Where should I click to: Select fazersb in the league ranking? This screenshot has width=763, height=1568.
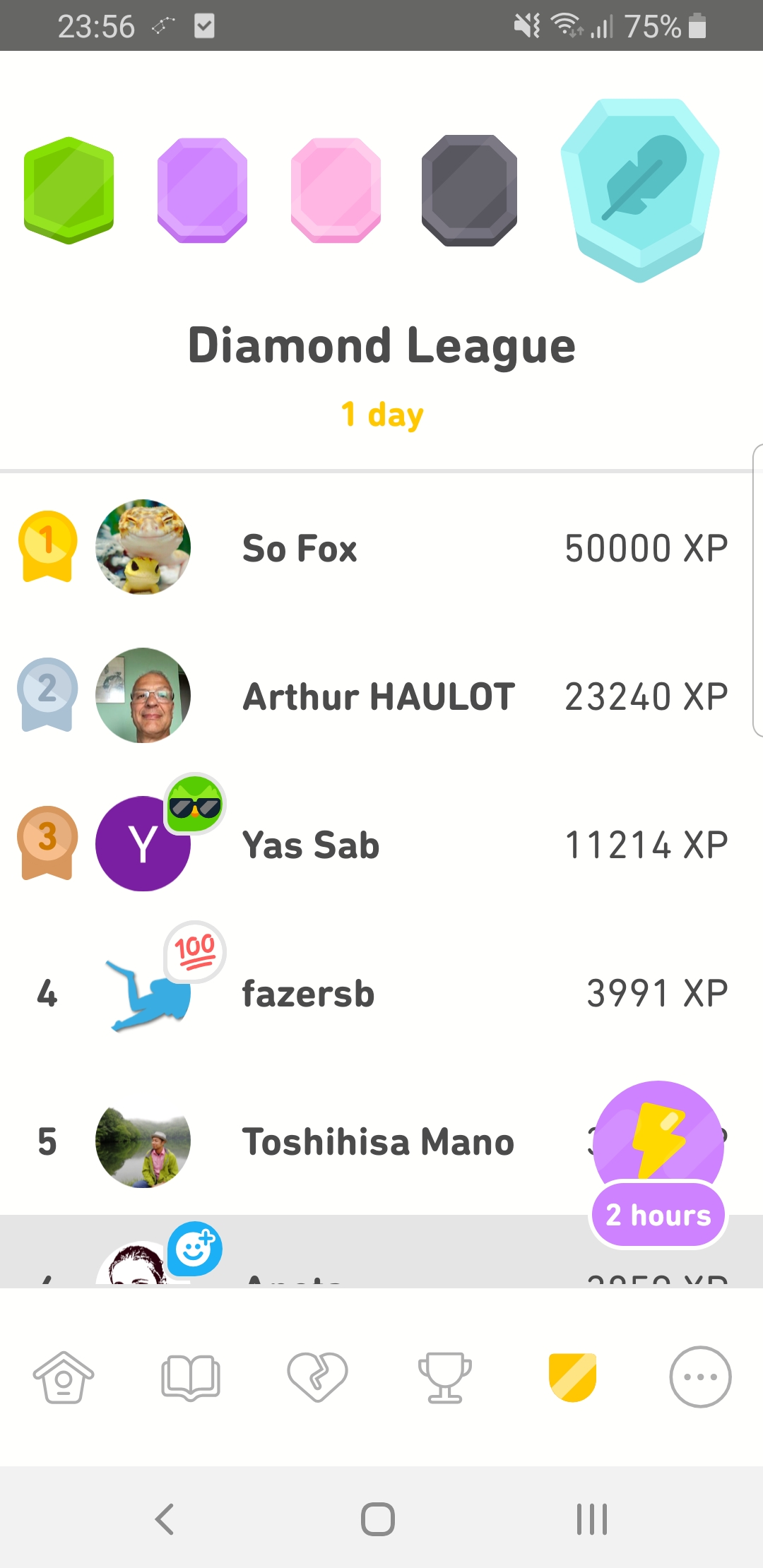pos(381,992)
